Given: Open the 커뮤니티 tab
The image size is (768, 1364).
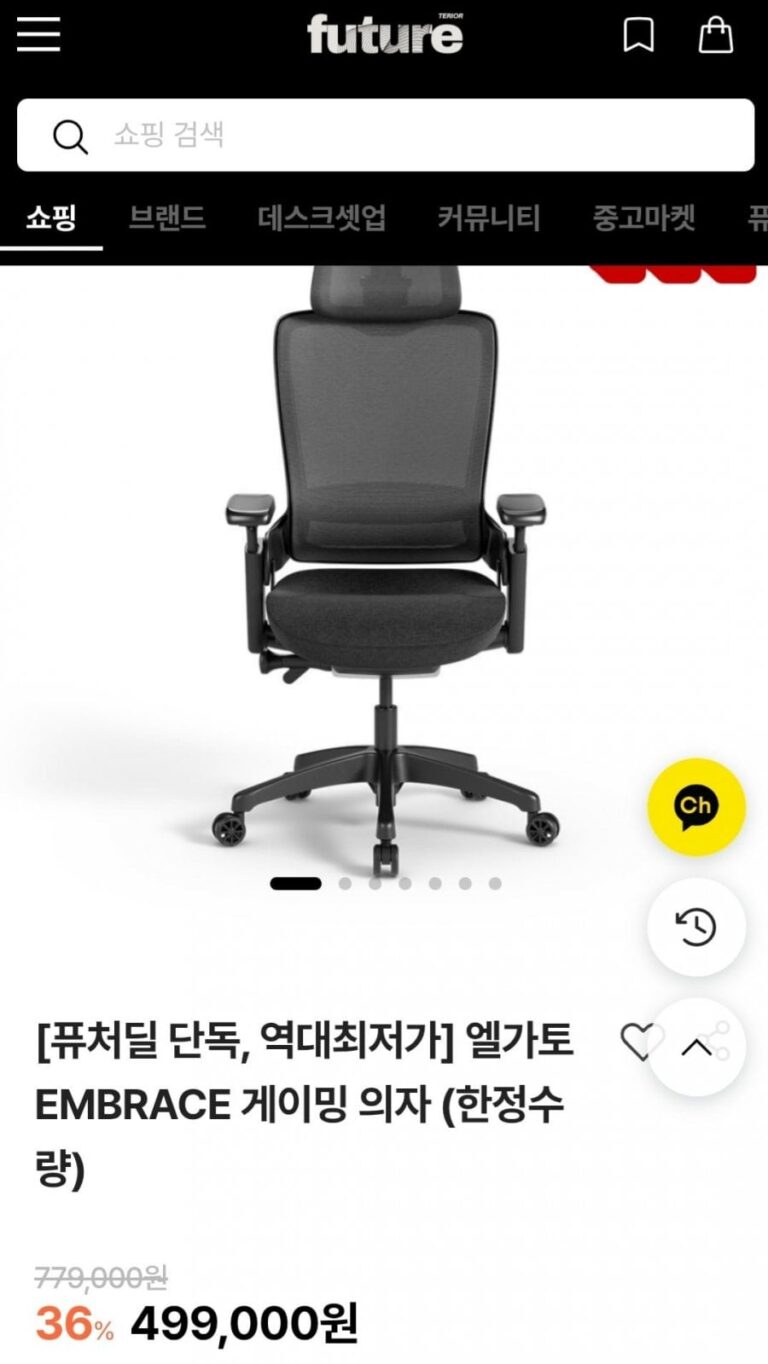Looking at the screenshot, I should pyautogui.click(x=488, y=218).
